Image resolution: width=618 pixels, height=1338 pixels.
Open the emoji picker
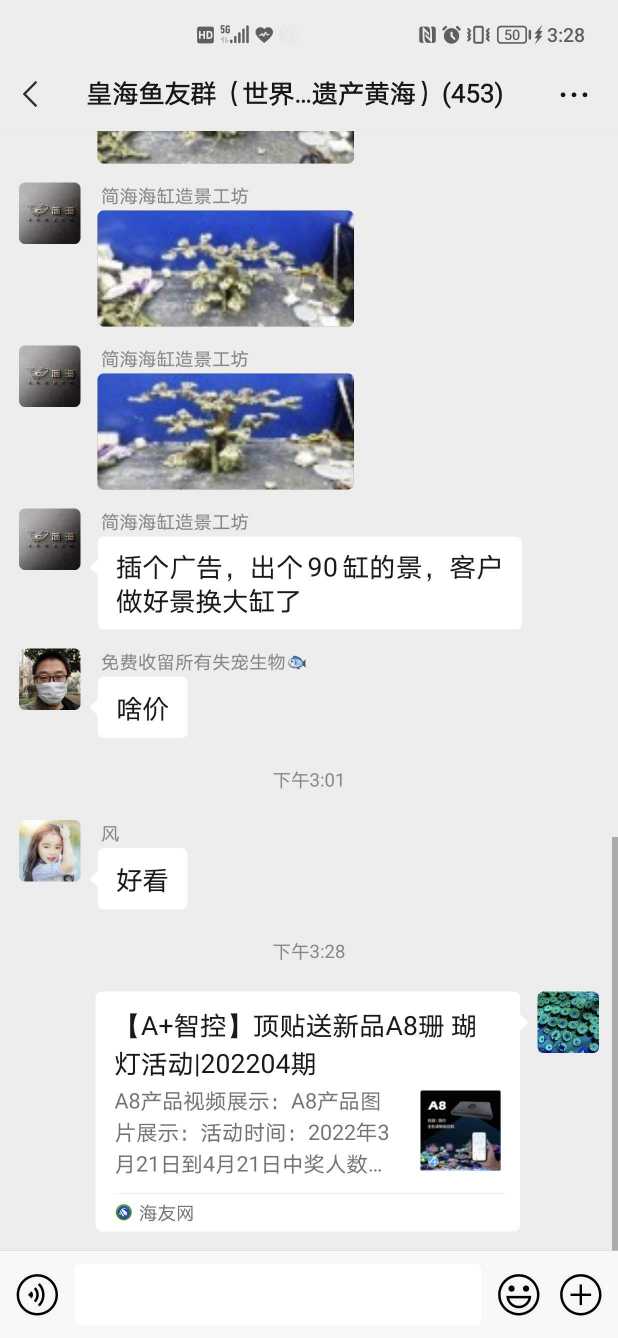518,1295
